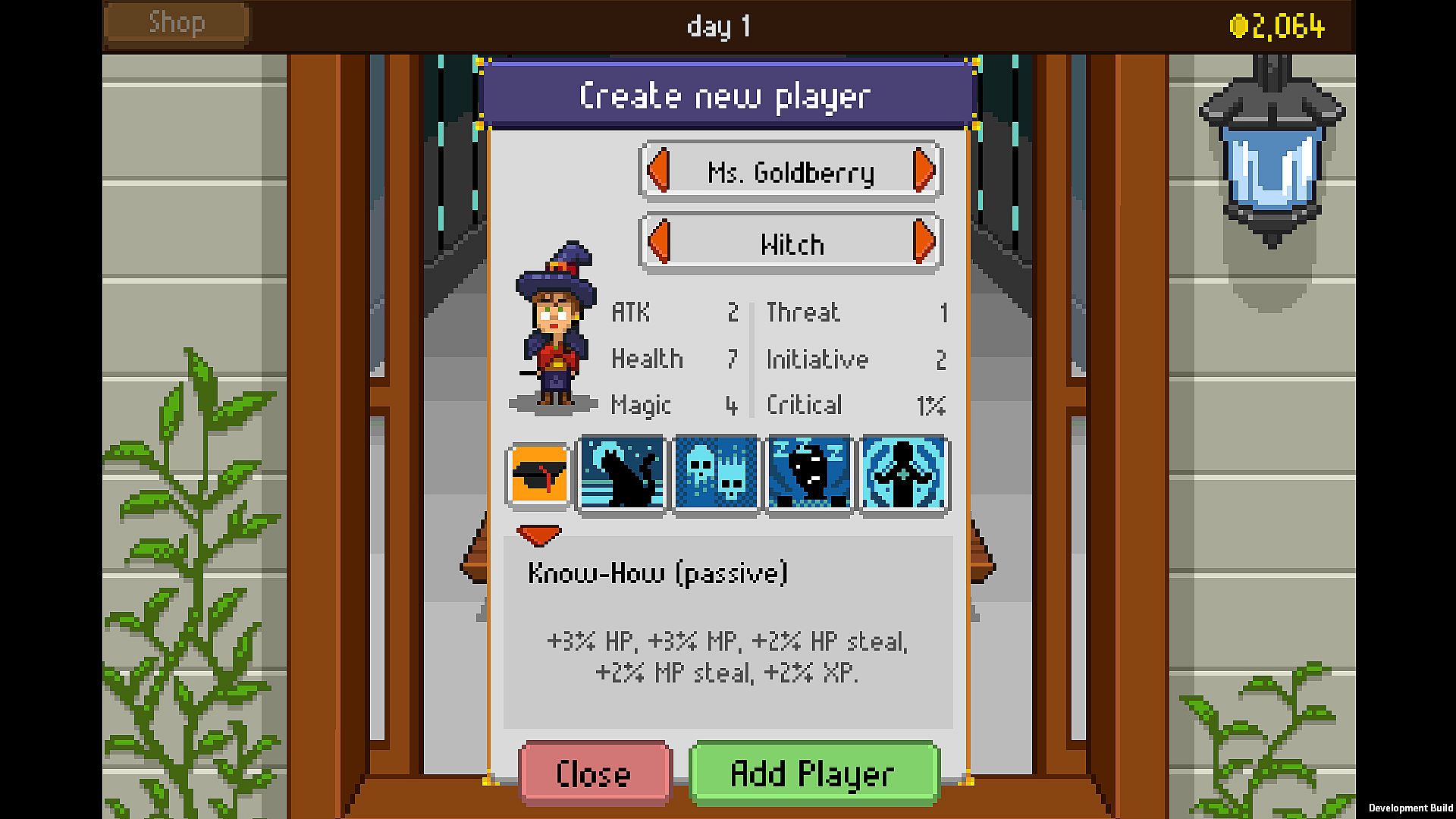
Task: Open the Shop button
Action: point(177,24)
